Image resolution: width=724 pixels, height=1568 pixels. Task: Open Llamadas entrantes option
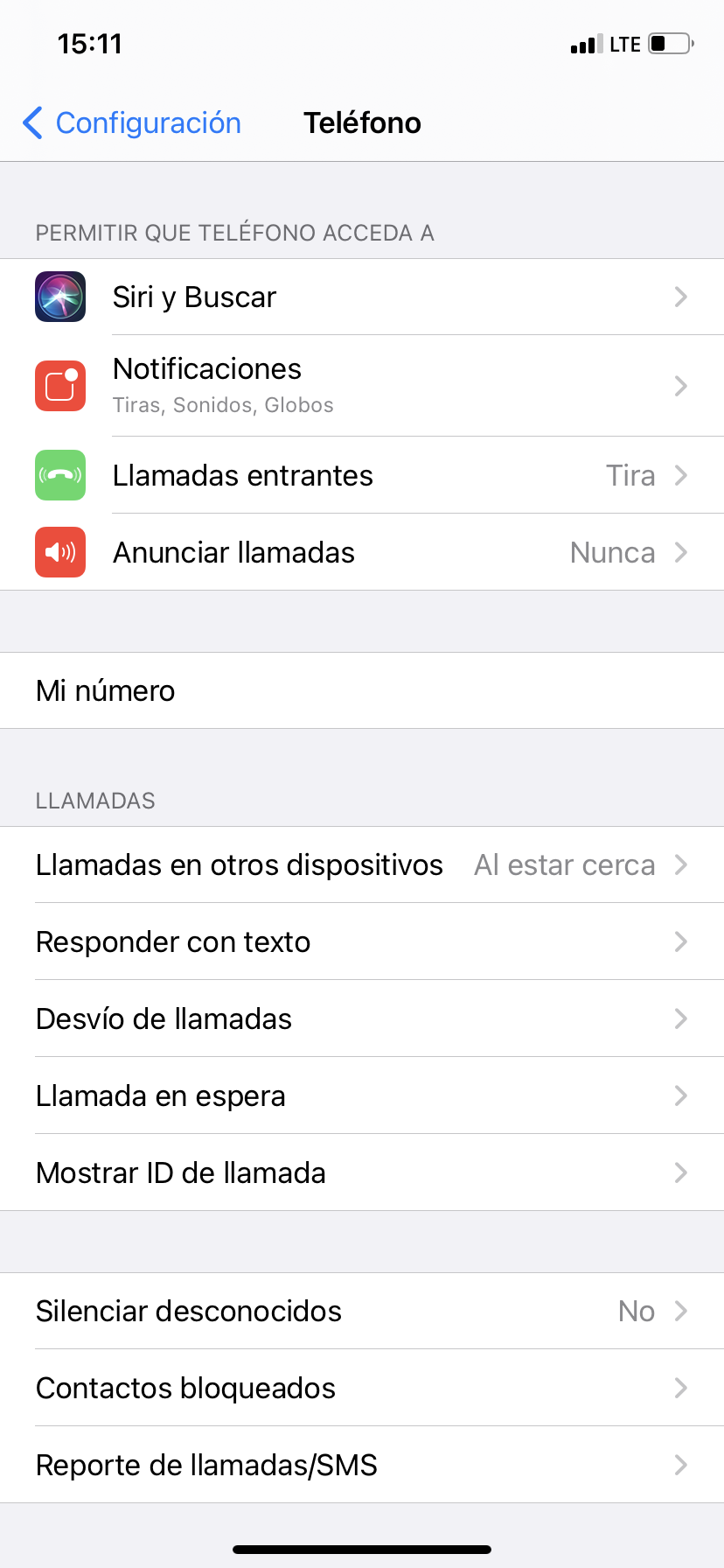tap(362, 476)
